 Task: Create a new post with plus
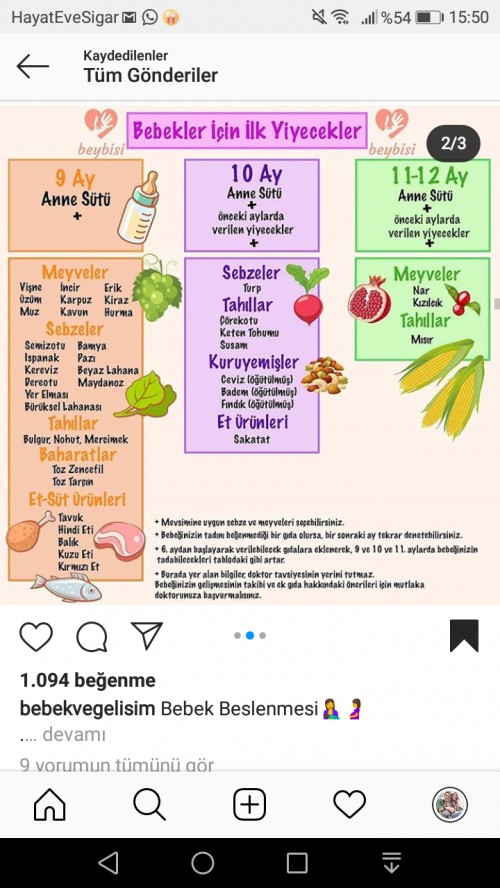(250, 804)
